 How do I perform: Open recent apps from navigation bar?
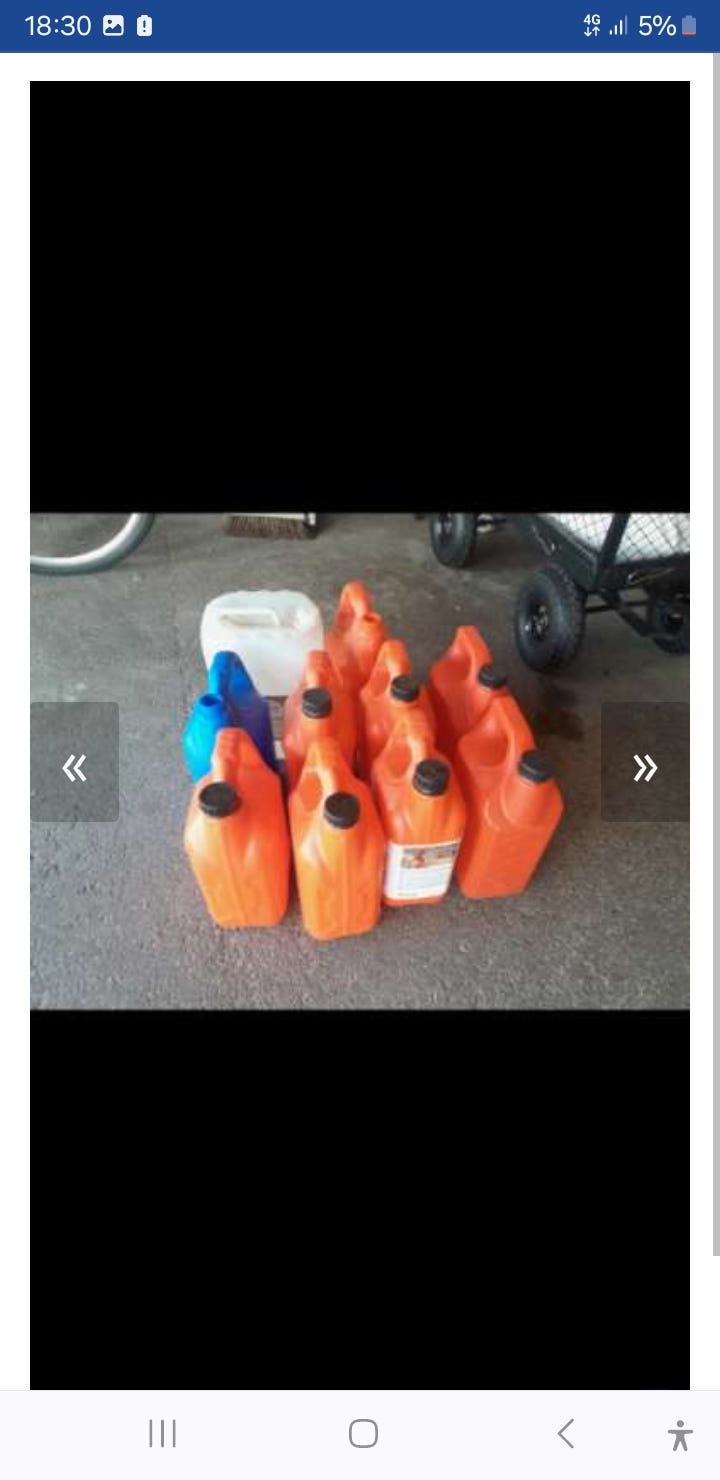162,1434
